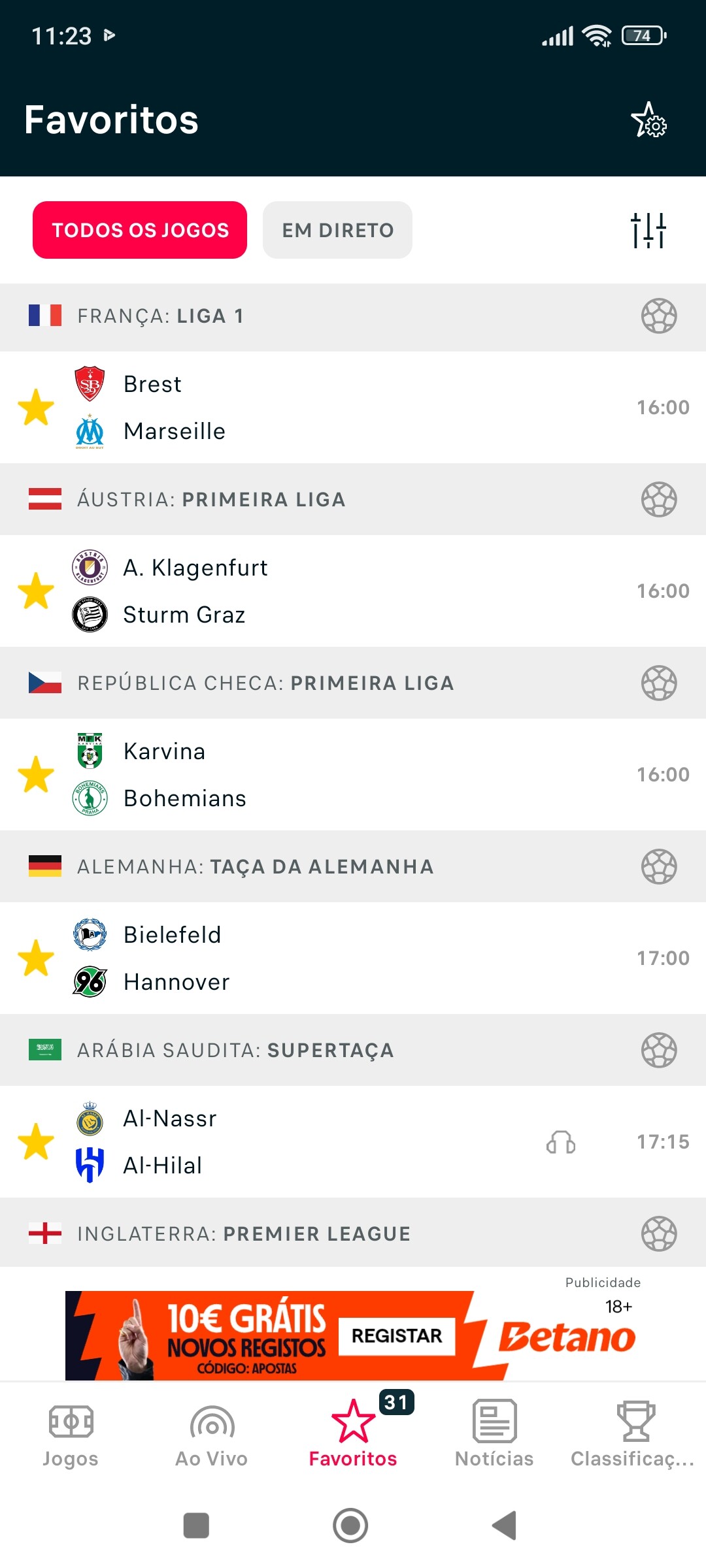Image resolution: width=706 pixels, height=1568 pixels.
Task: Open the Notícias tab
Action: [494, 1434]
